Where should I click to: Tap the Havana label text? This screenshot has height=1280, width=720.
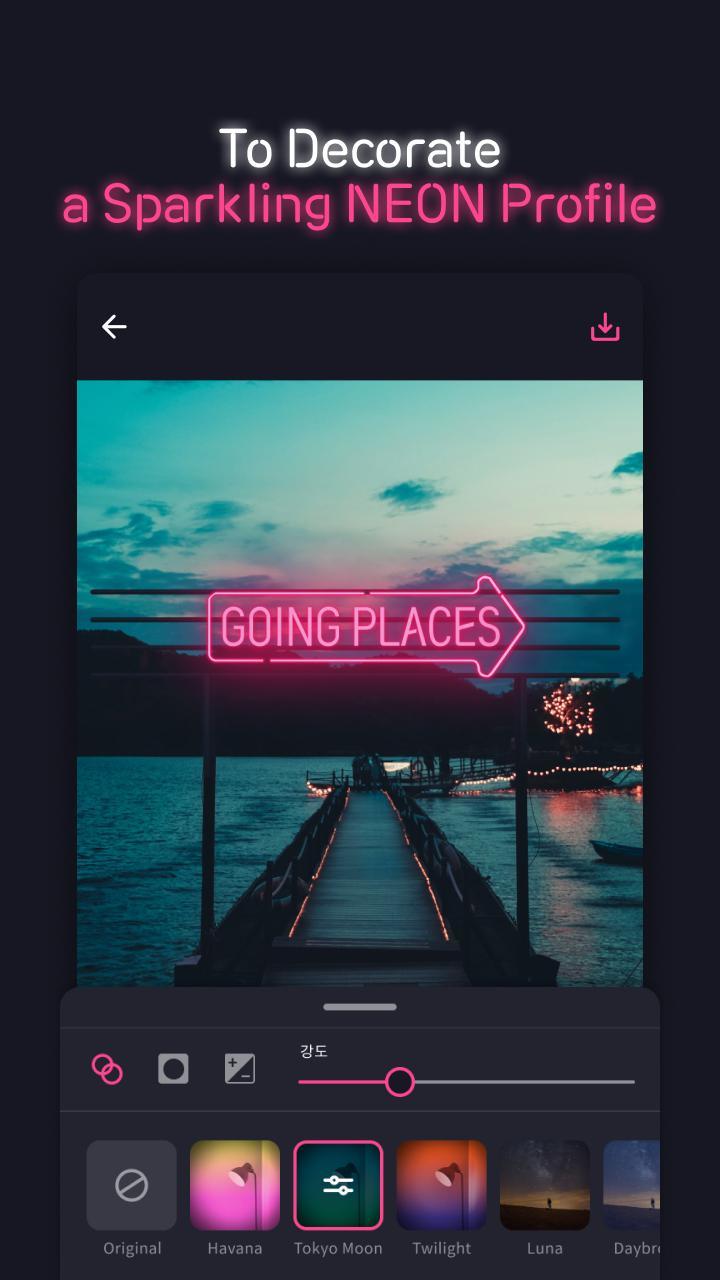tap(235, 1248)
